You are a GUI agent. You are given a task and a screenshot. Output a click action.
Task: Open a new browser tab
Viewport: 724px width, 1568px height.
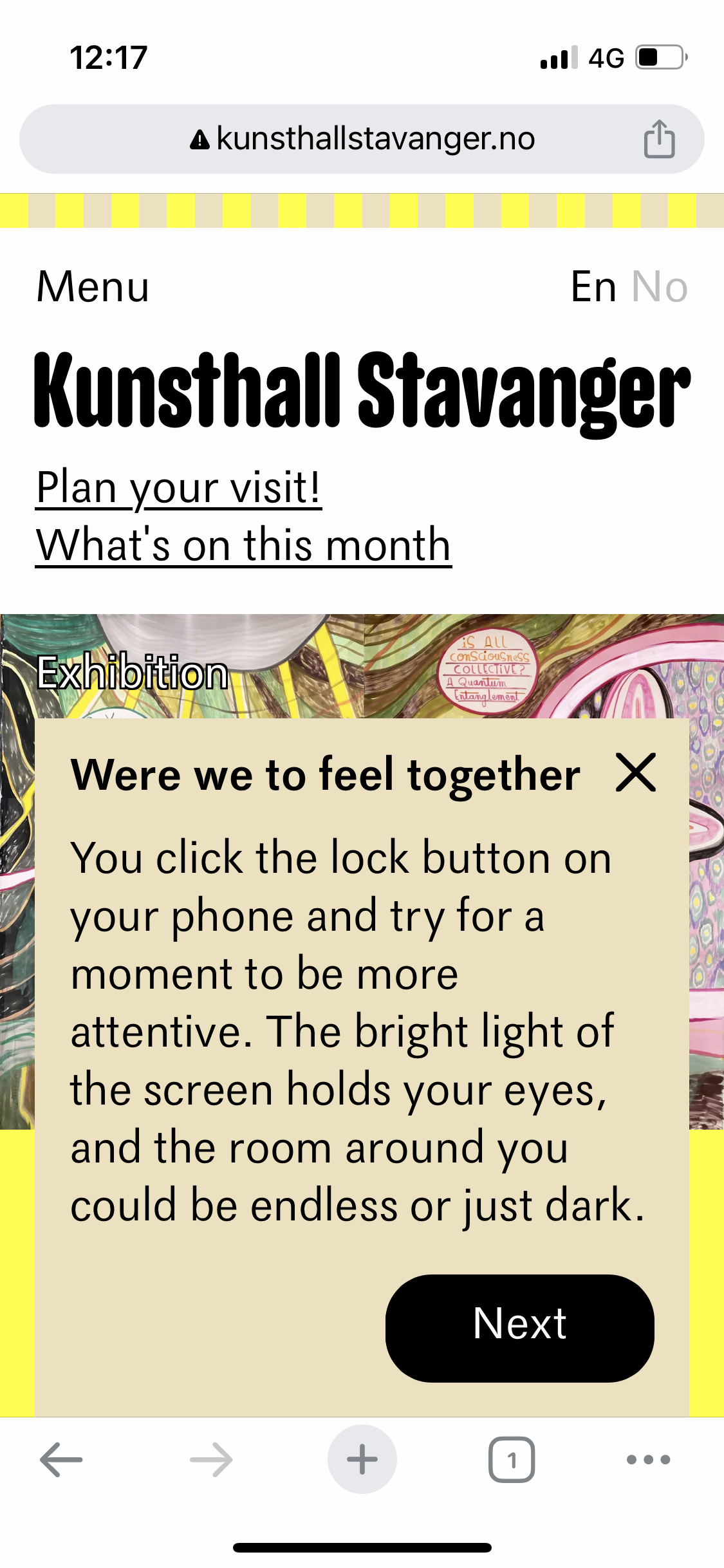pyautogui.click(x=362, y=1459)
